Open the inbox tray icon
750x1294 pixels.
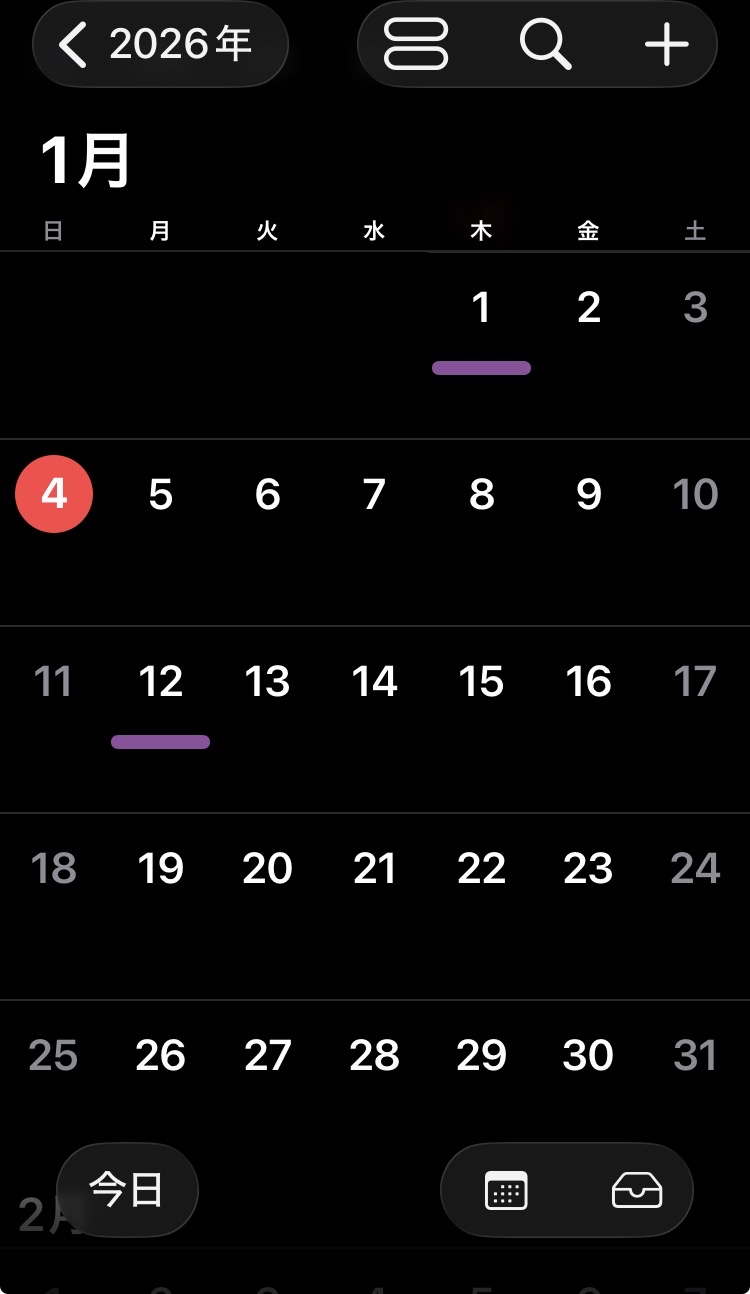point(637,1190)
